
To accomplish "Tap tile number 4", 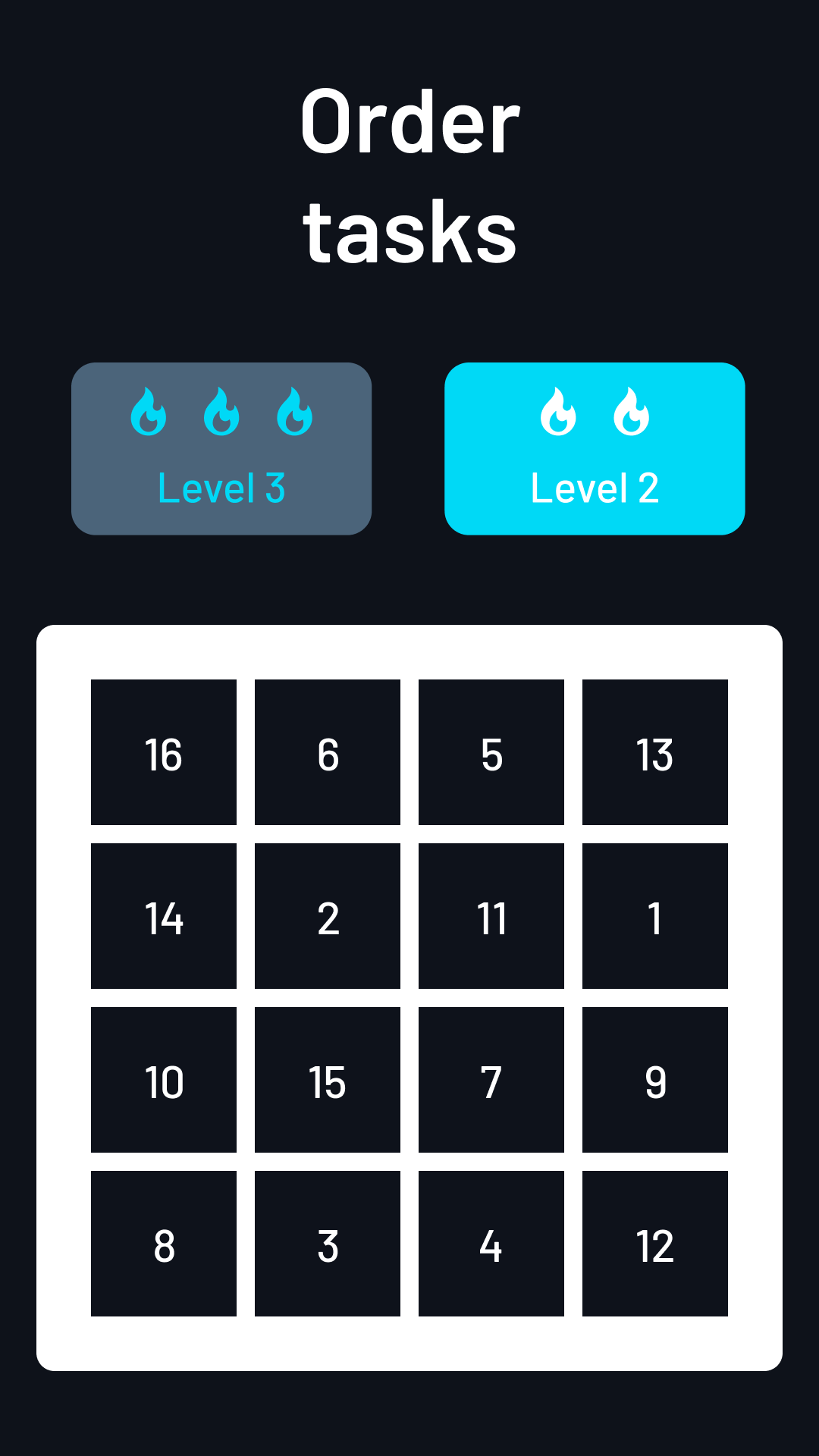I will pyautogui.click(x=491, y=1244).
